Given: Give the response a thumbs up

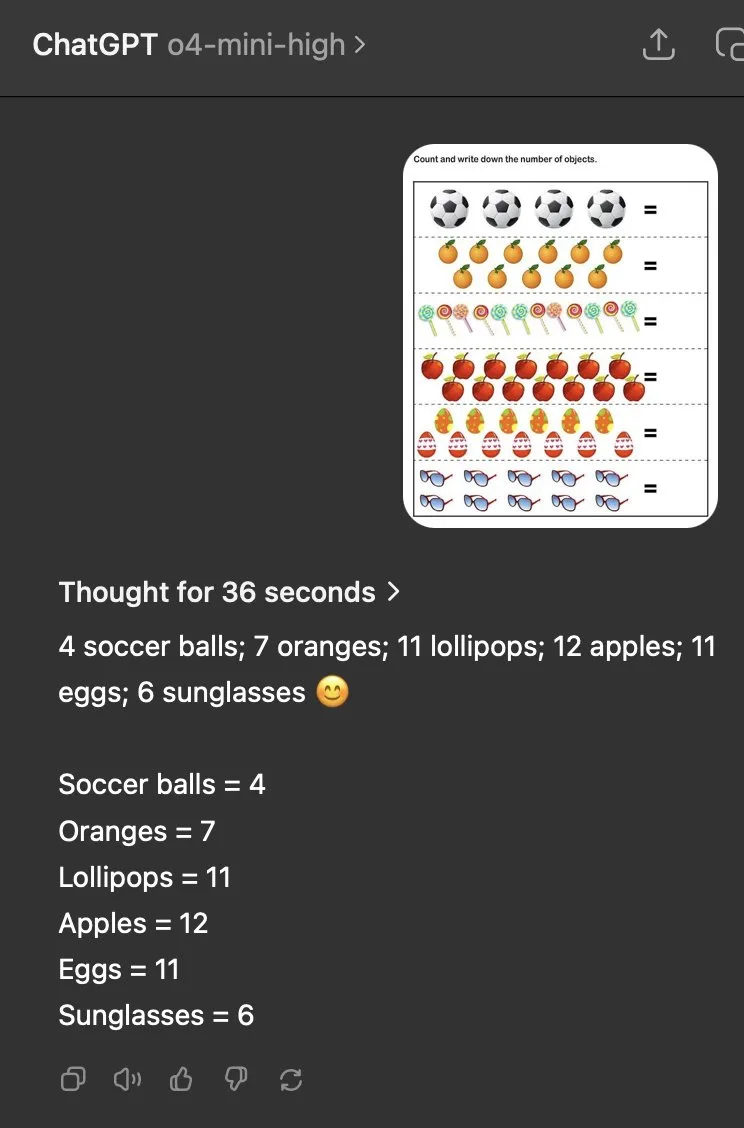Looking at the screenshot, I should [181, 1079].
